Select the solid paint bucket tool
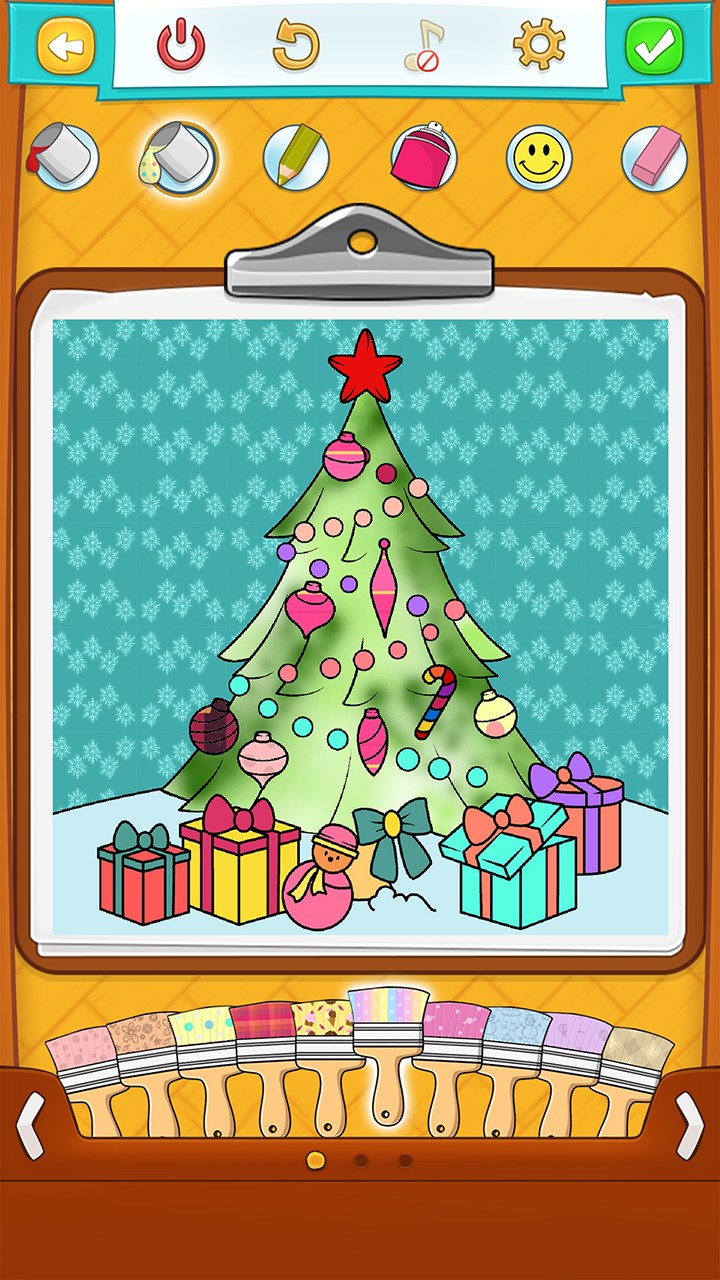The image size is (720, 1280). 63,156
